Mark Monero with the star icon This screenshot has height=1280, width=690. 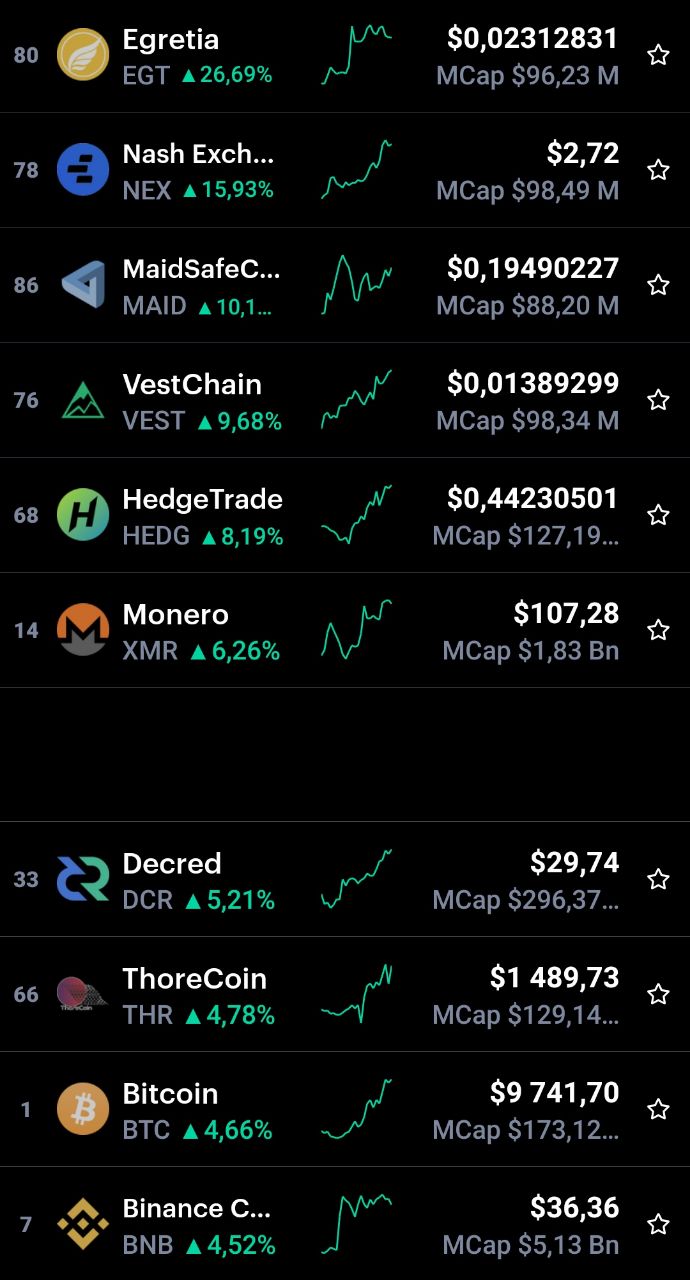point(658,630)
